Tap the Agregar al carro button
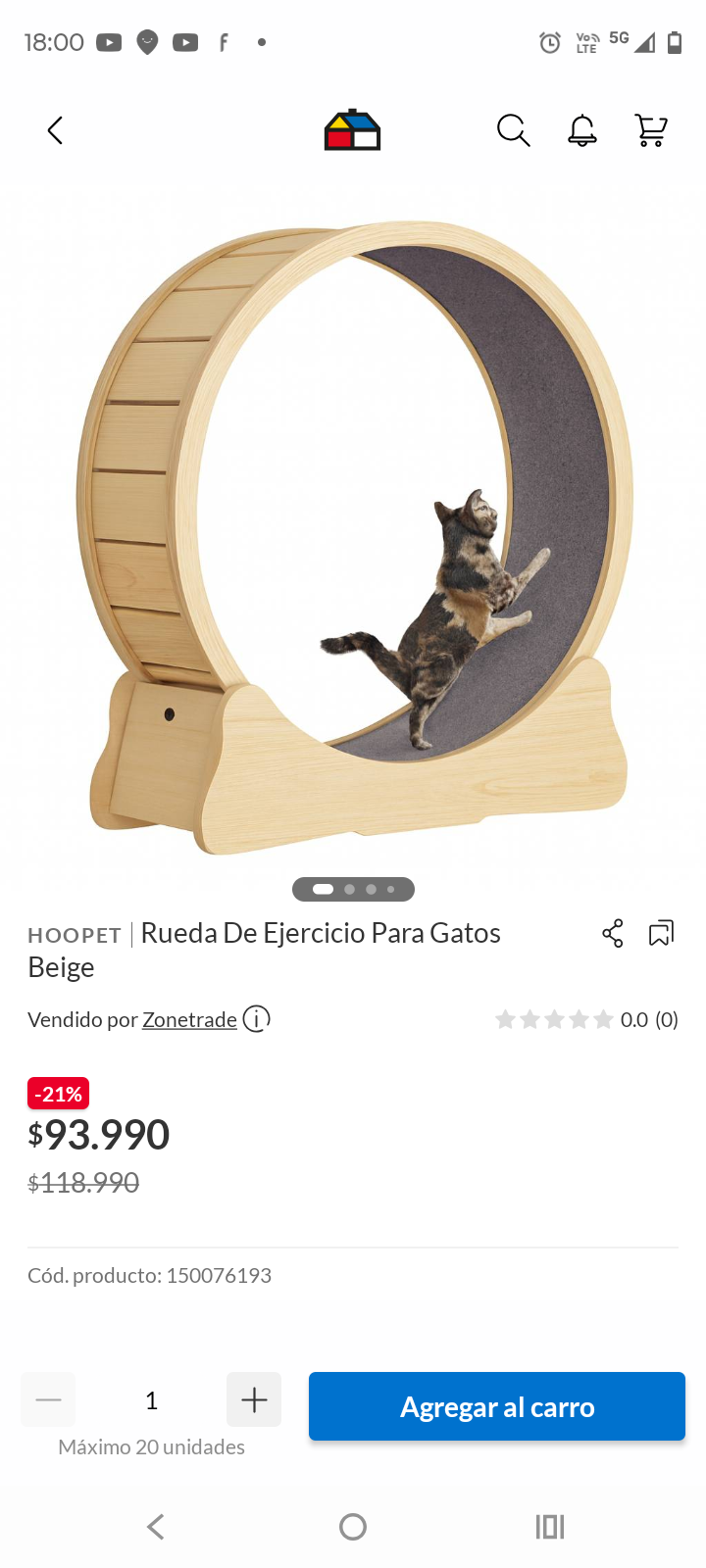This screenshot has width=706, height=1568. [496, 1405]
